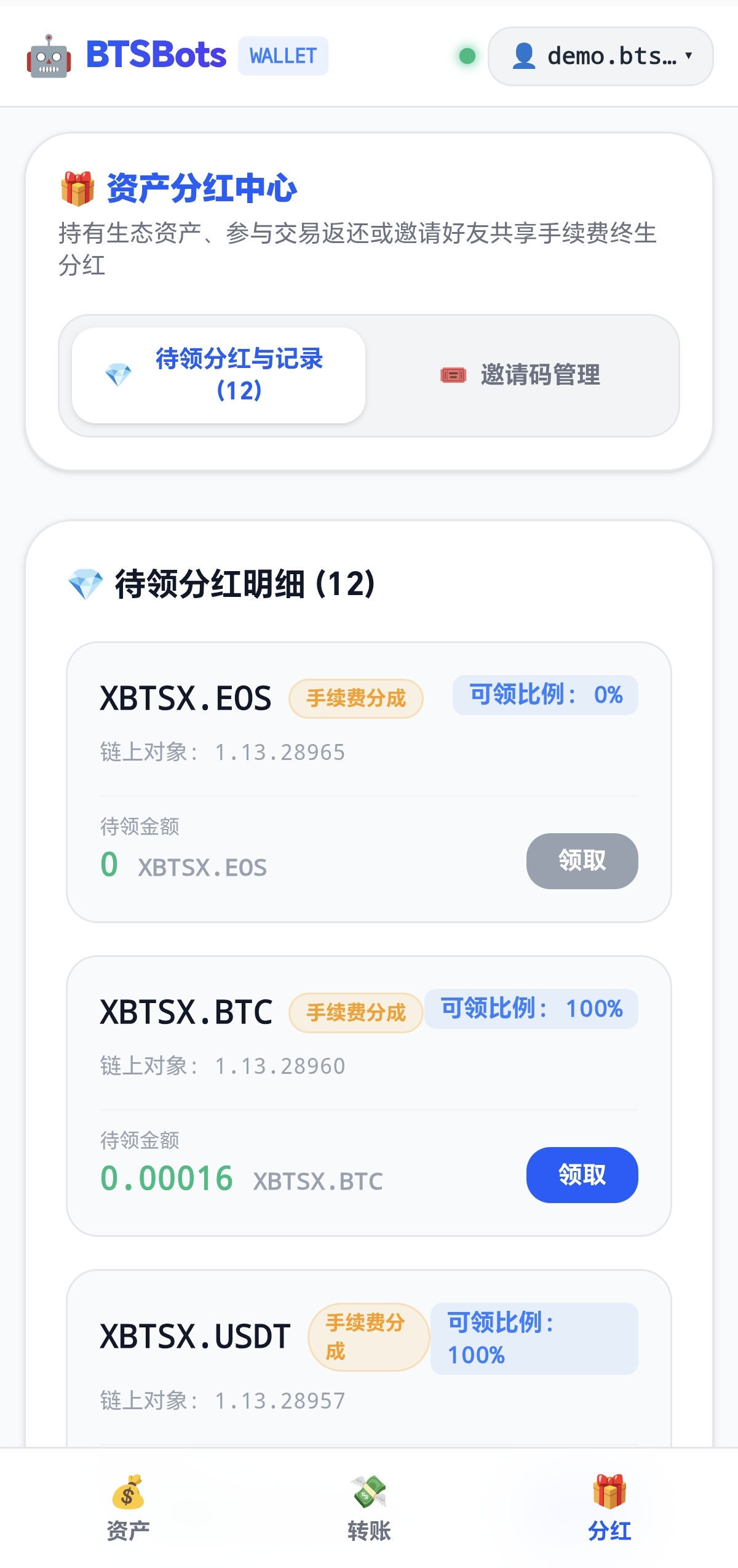Select the 待领分红与记录 (12) tab
This screenshot has height=1568, width=738.
(218, 375)
